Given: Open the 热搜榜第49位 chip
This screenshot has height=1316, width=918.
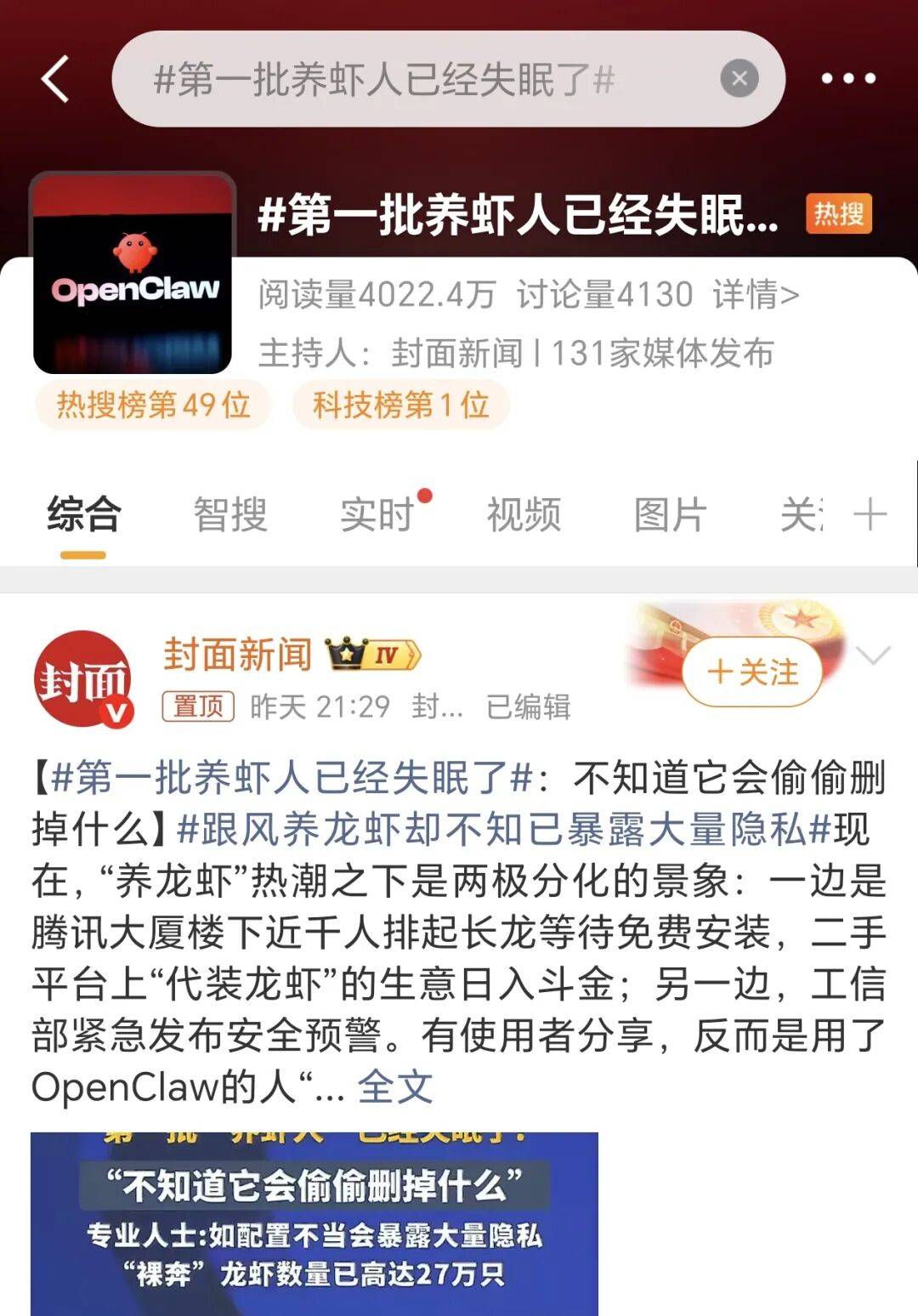Looking at the screenshot, I should 153,405.
